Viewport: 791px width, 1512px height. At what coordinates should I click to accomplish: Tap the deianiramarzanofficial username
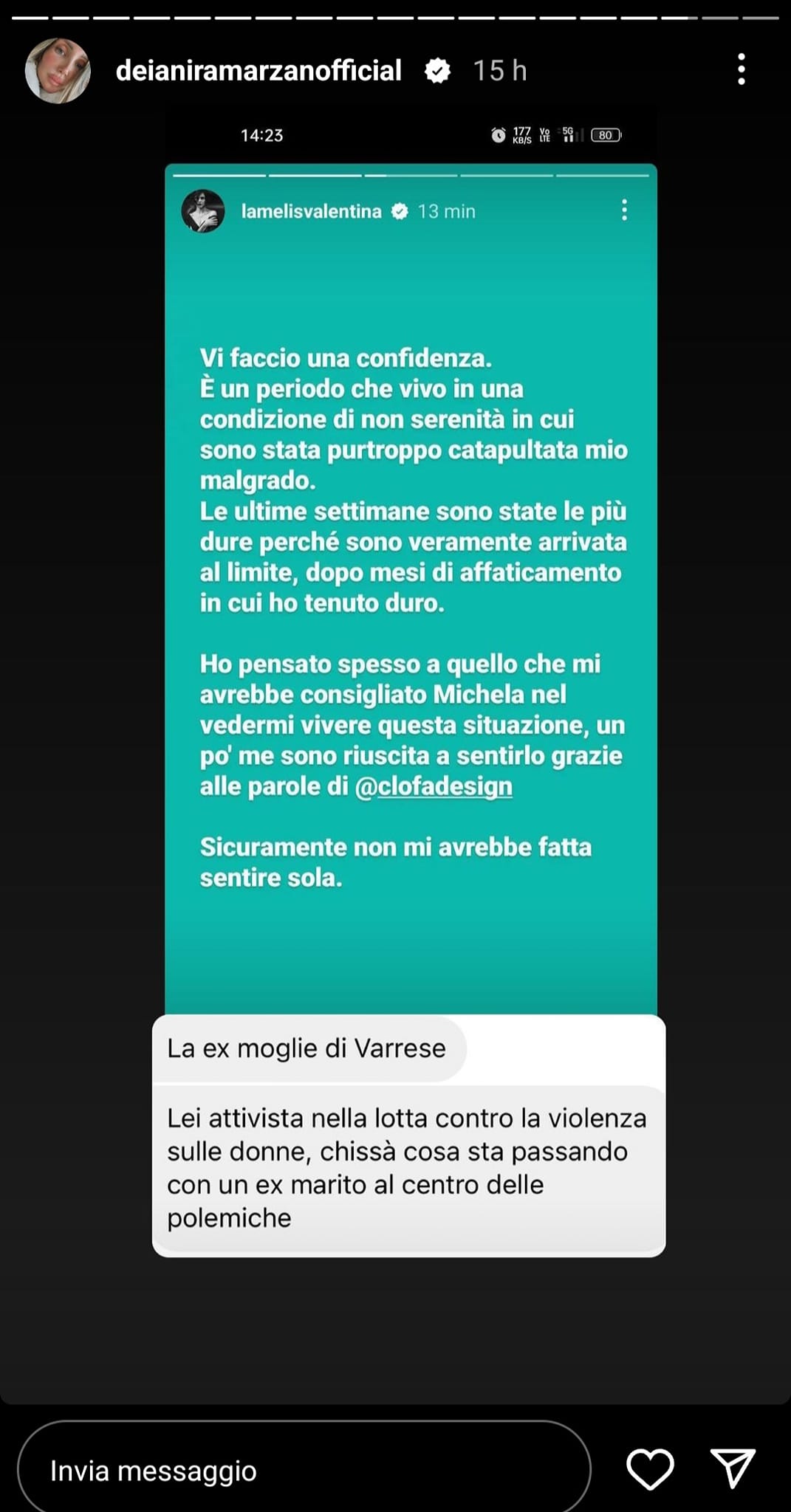(258, 71)
